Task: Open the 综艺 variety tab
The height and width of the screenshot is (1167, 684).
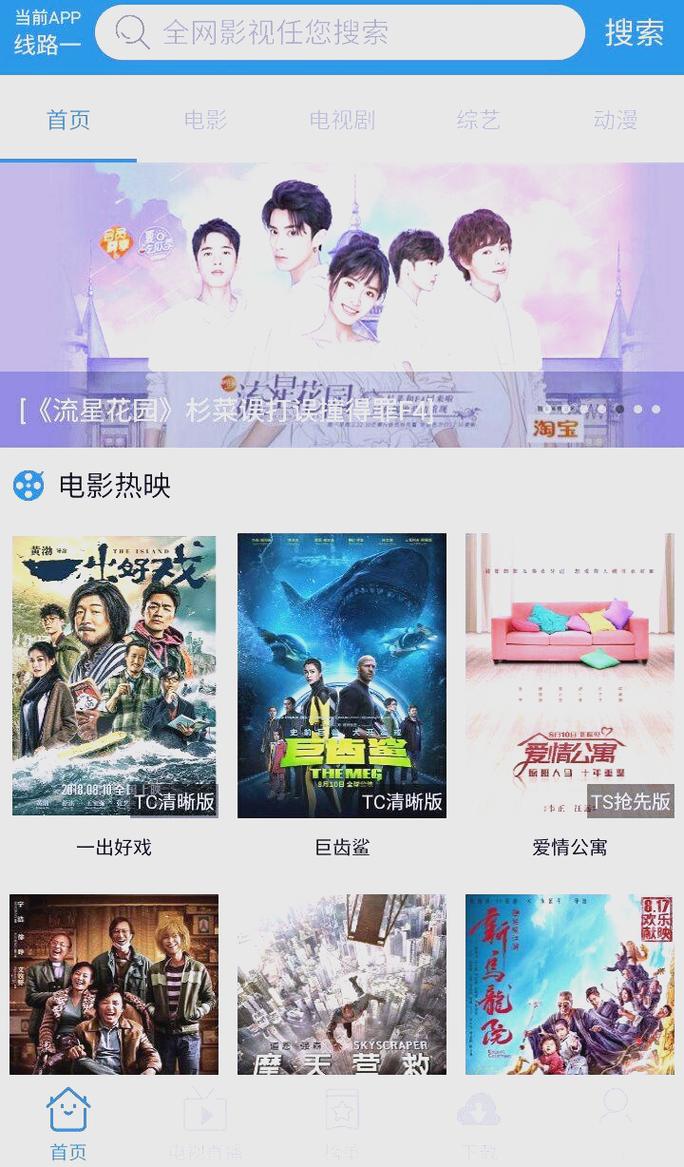Action: point(478,121)
